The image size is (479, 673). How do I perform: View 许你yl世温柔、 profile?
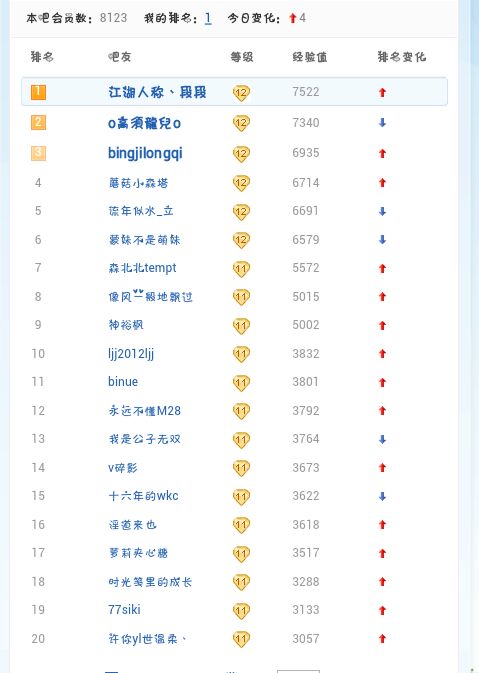point(147,639)
